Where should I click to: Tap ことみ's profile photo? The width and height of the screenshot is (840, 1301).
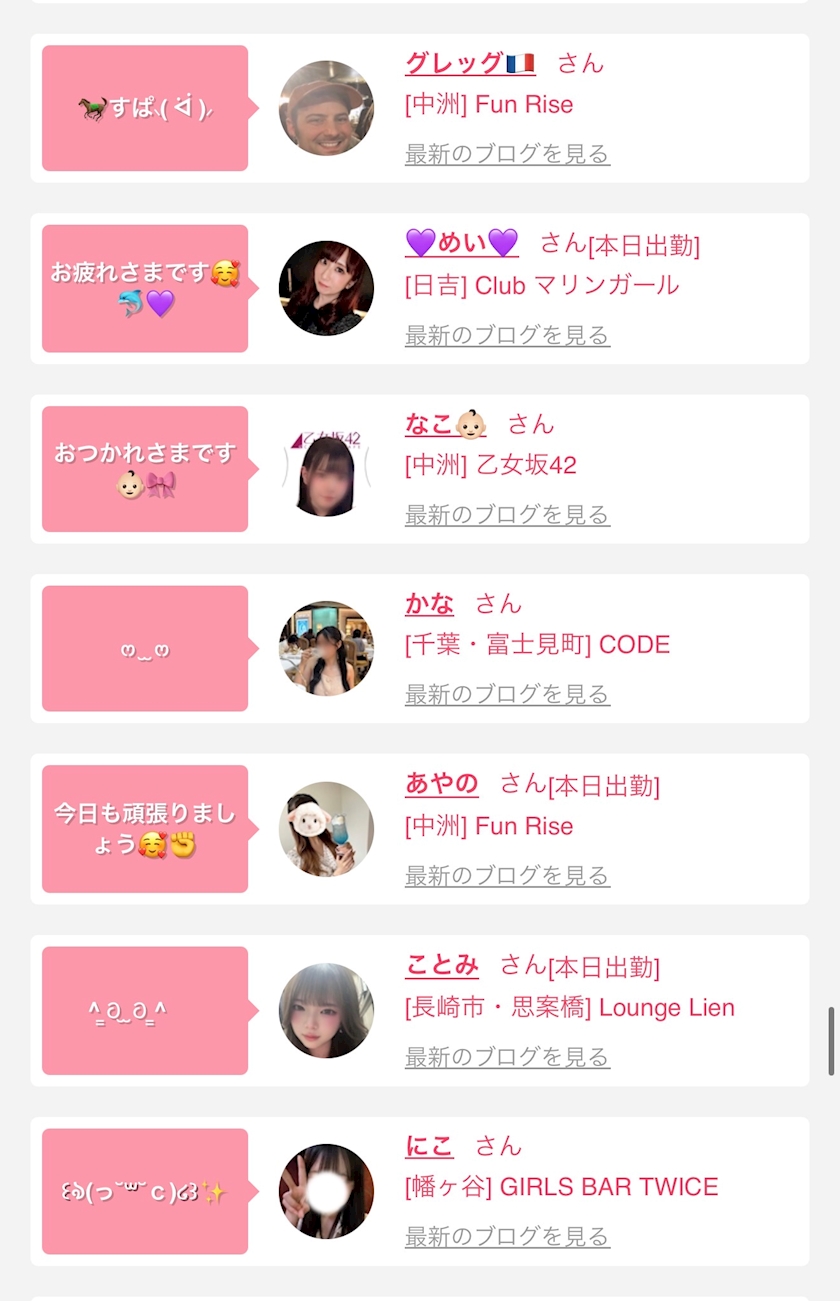coord(326,1011)
